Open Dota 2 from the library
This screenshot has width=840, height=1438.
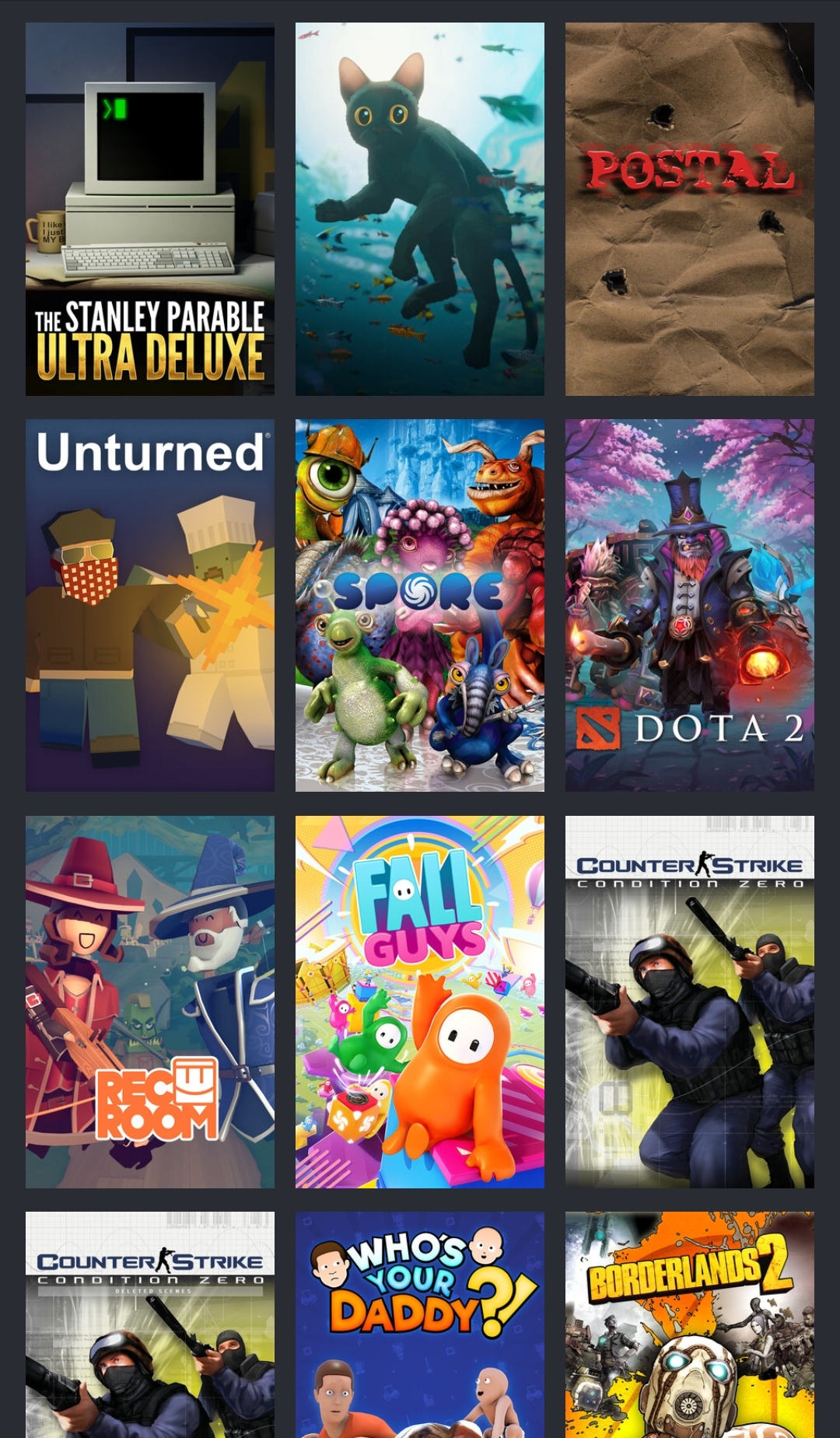(690, 605)
